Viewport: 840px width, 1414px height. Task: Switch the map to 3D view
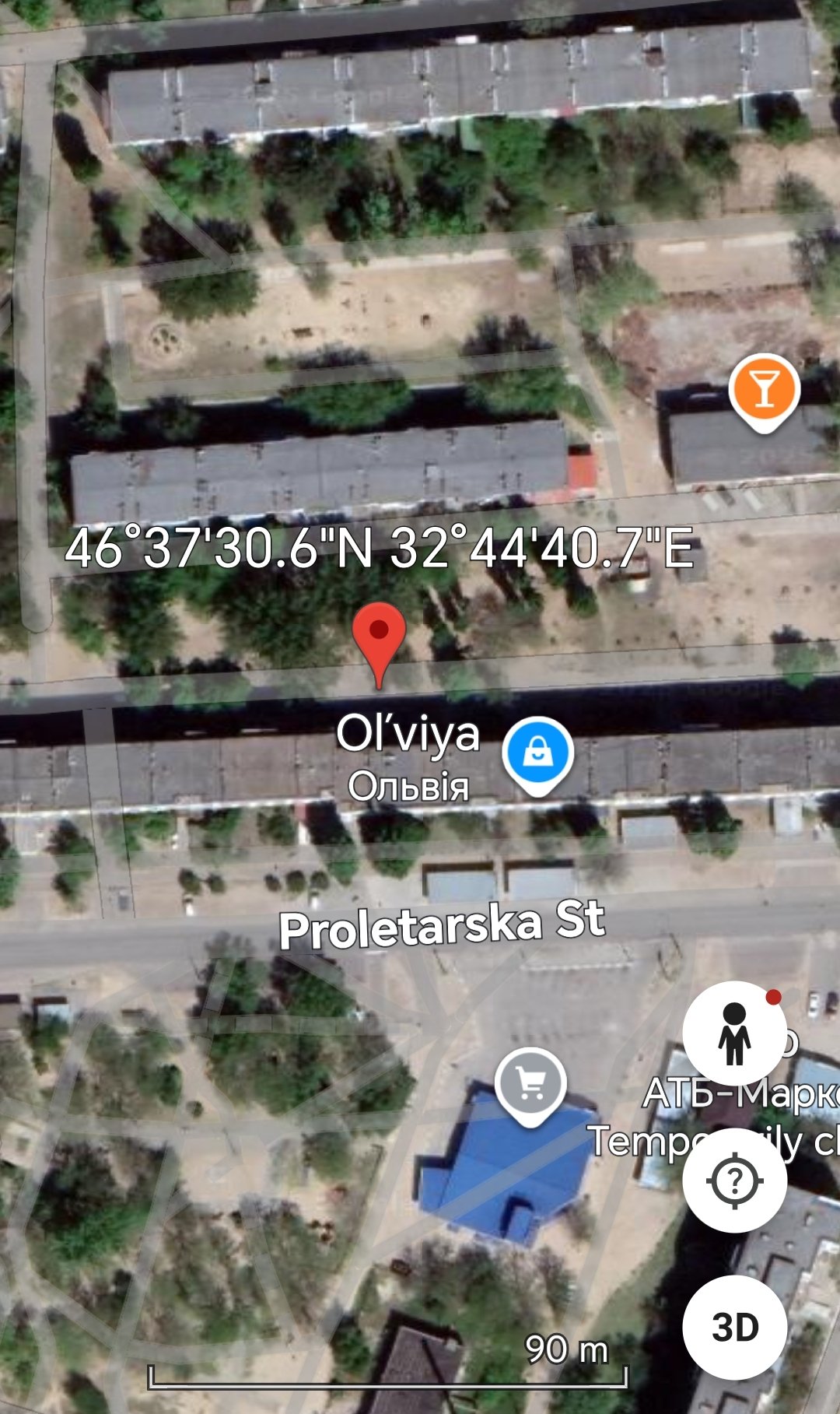[734, 1328]
